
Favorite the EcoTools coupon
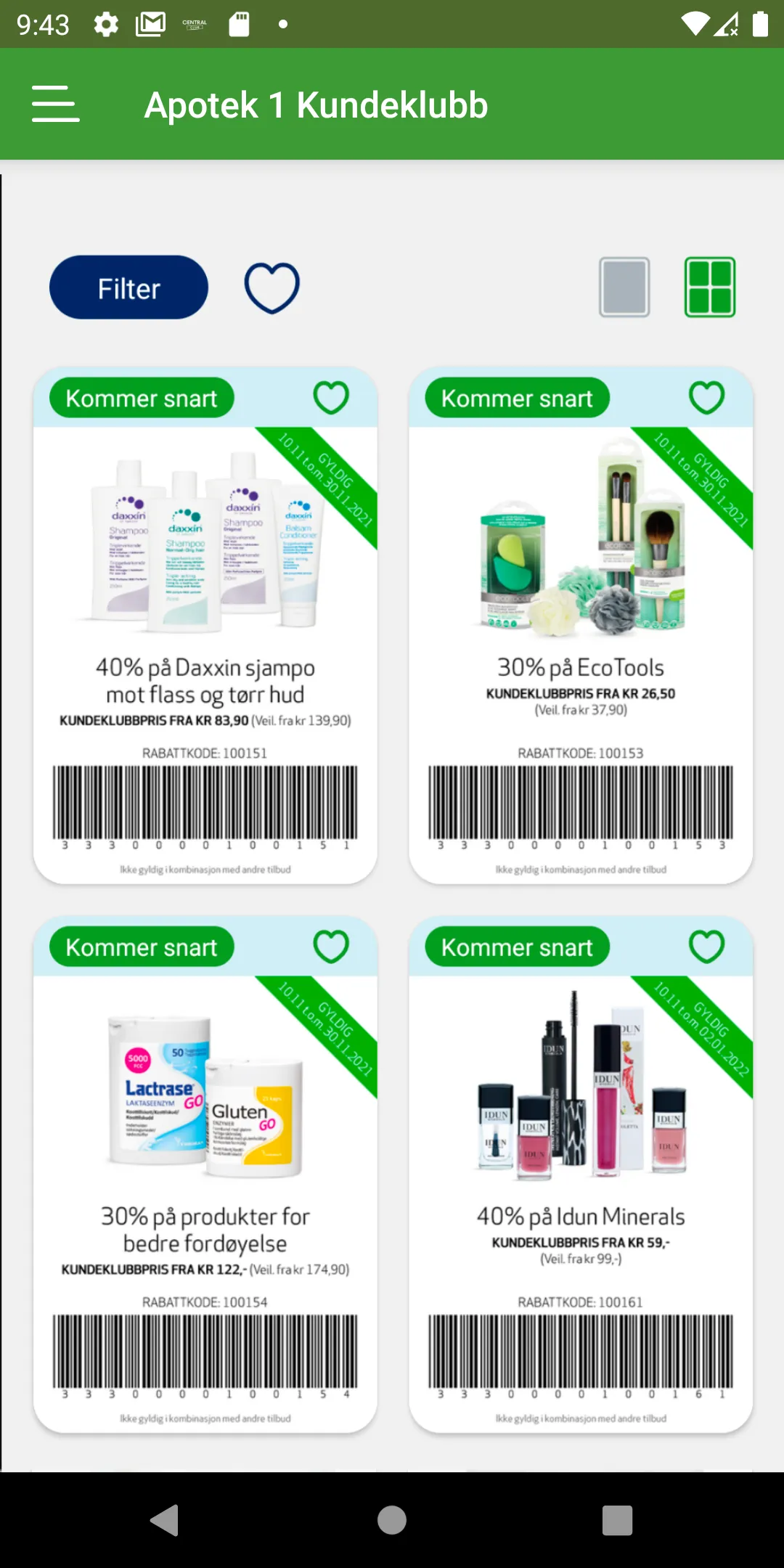[x=706, y=397]
